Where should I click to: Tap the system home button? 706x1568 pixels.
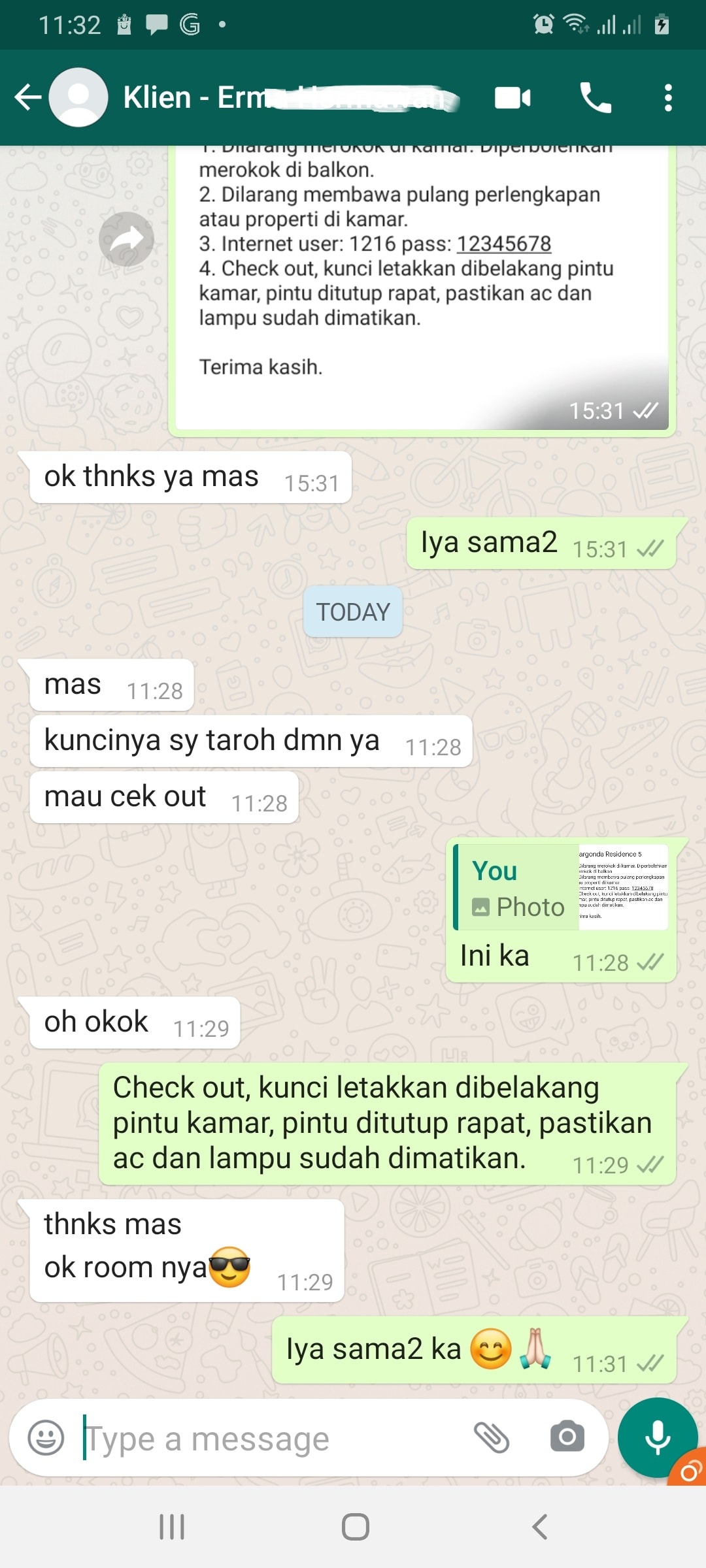pos(356,1527)
